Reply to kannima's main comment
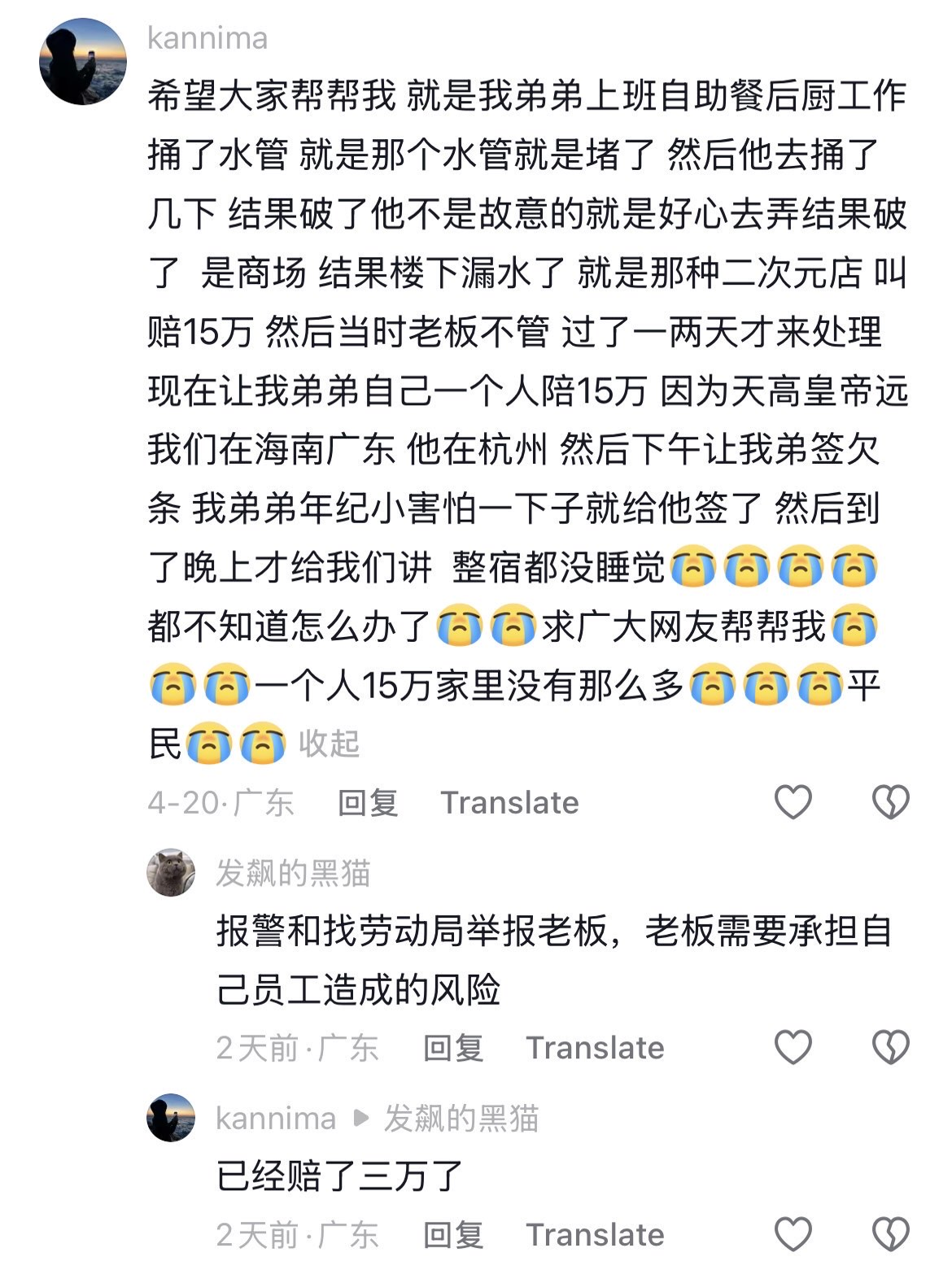The image size is (952, 1261). tap(368, 803)
